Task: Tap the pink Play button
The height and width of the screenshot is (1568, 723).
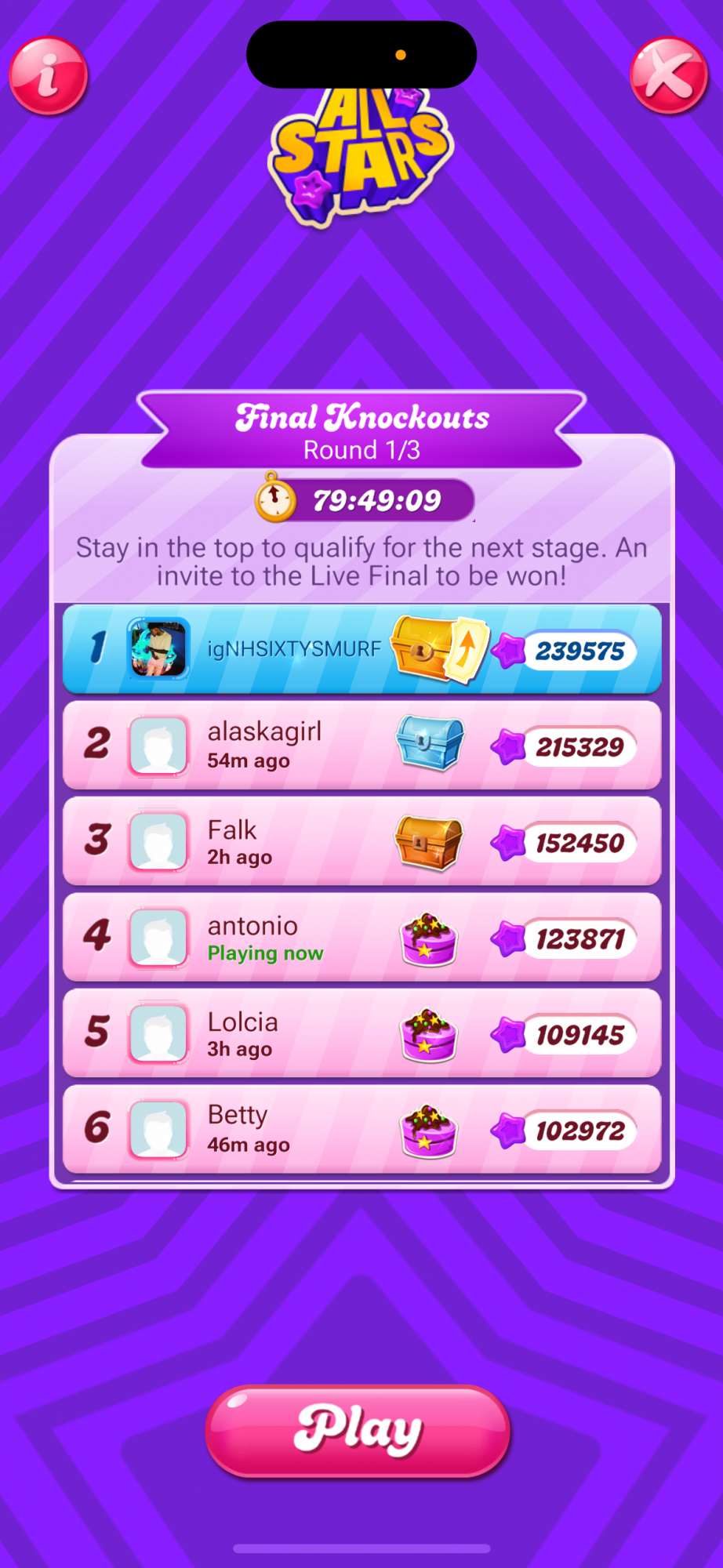Action: [x=358, y=1431]
